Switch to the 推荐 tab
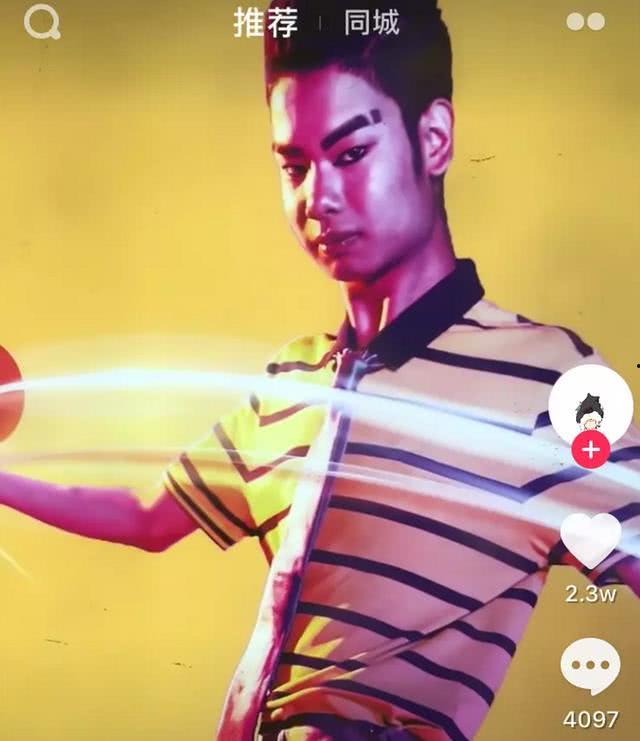 (x=266, y=22)
